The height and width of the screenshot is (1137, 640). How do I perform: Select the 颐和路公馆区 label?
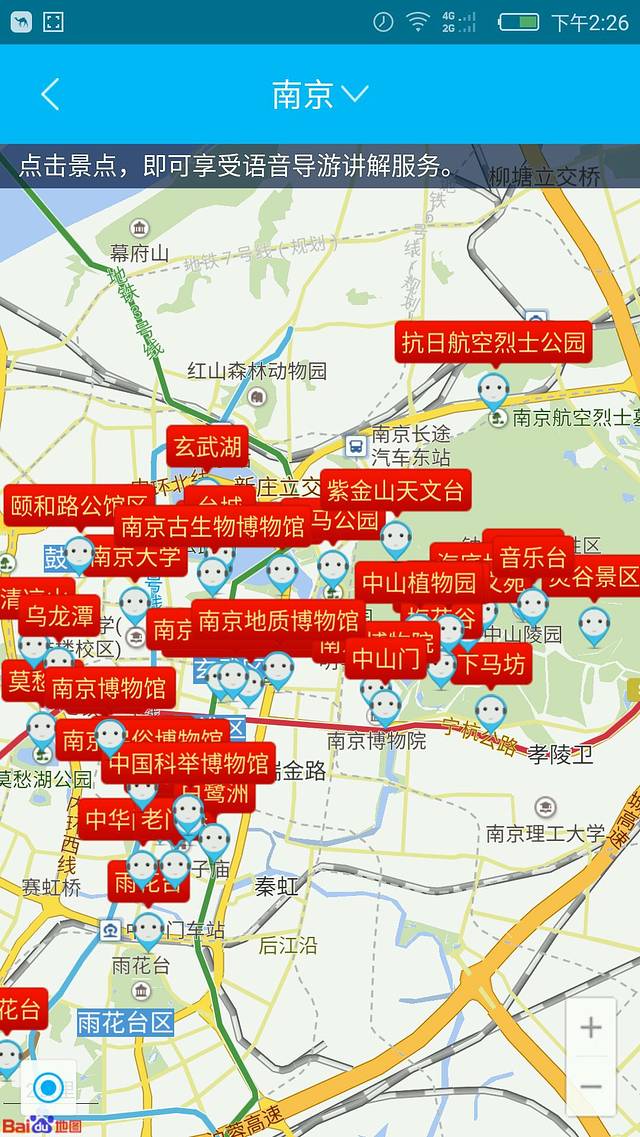[77, 505]
